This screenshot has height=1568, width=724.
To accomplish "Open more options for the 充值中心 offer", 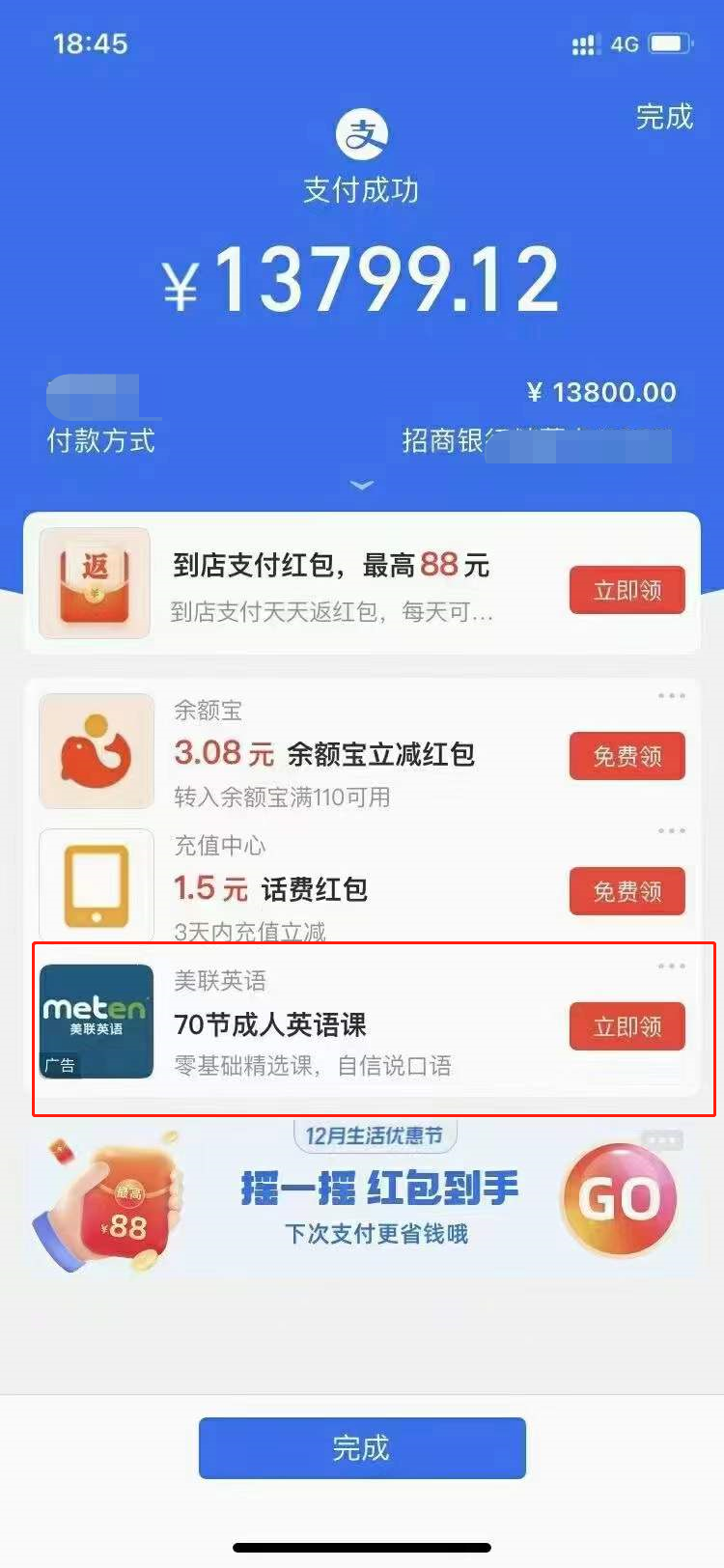I will point(671,831).
